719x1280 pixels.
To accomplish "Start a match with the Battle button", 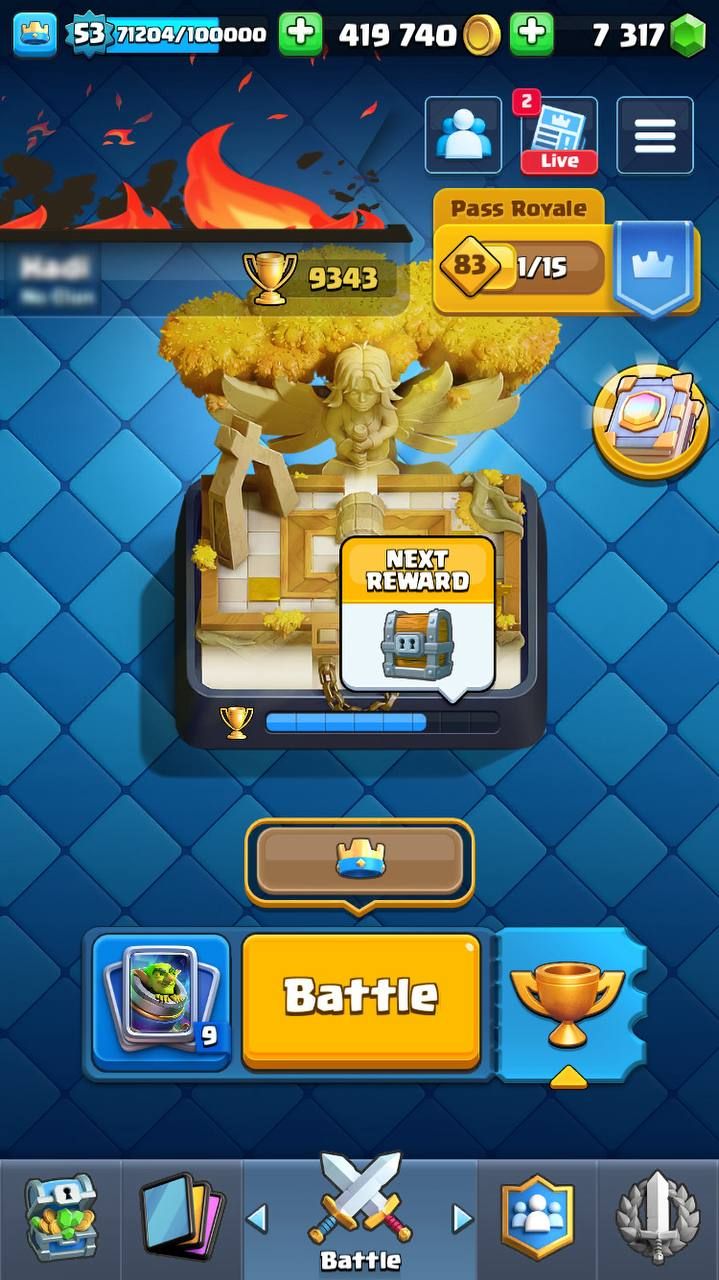I will [361, 996].
